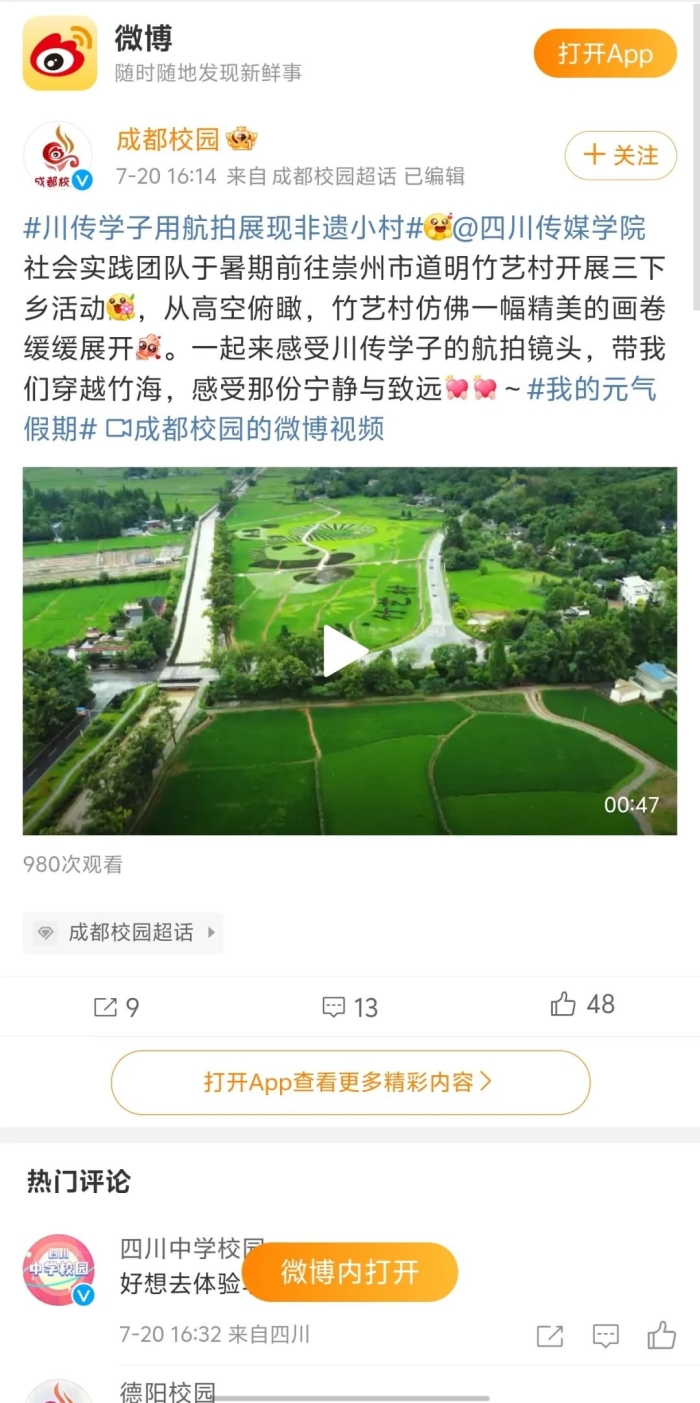Open the @四川传媒学院 mention

point(550,228)
